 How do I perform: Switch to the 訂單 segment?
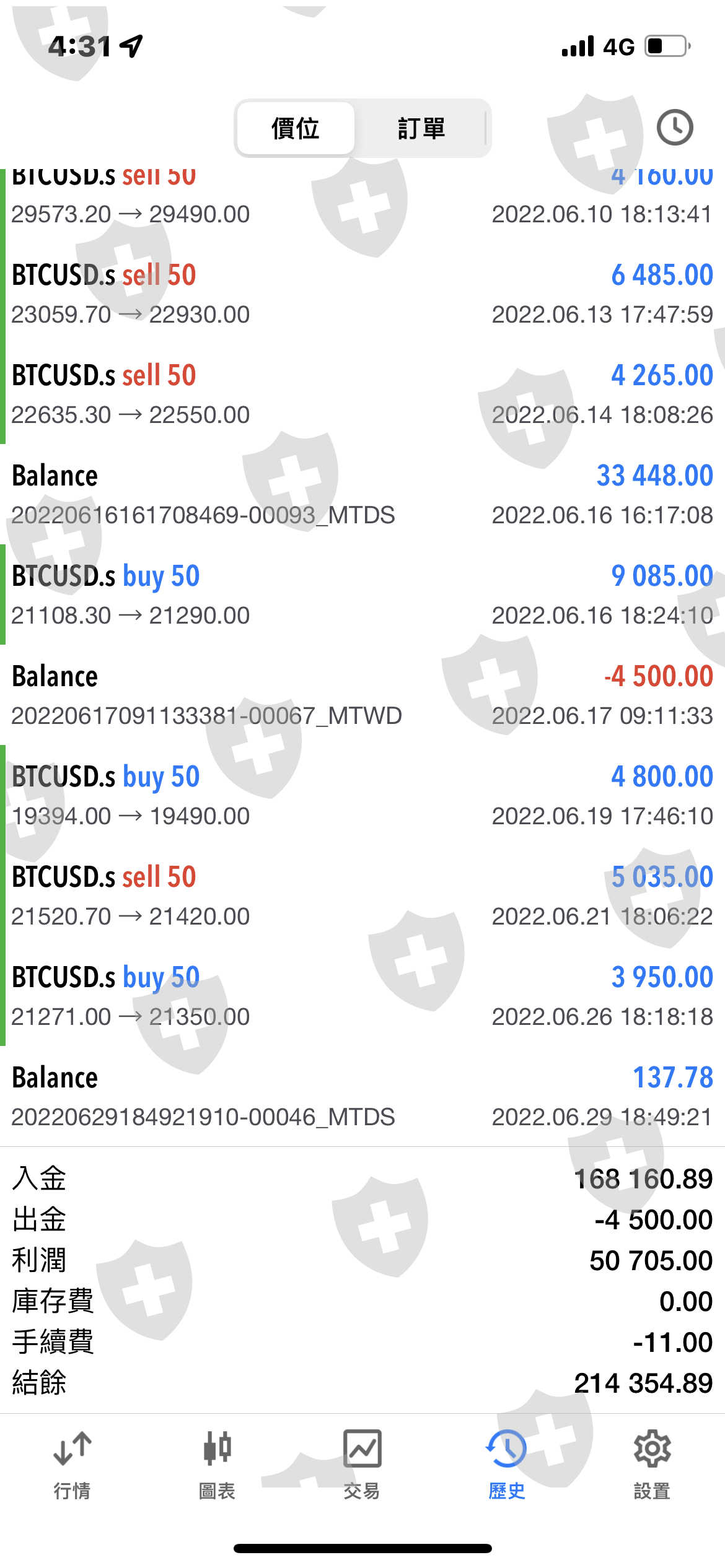pyautogui.click(x=421, y=128)
